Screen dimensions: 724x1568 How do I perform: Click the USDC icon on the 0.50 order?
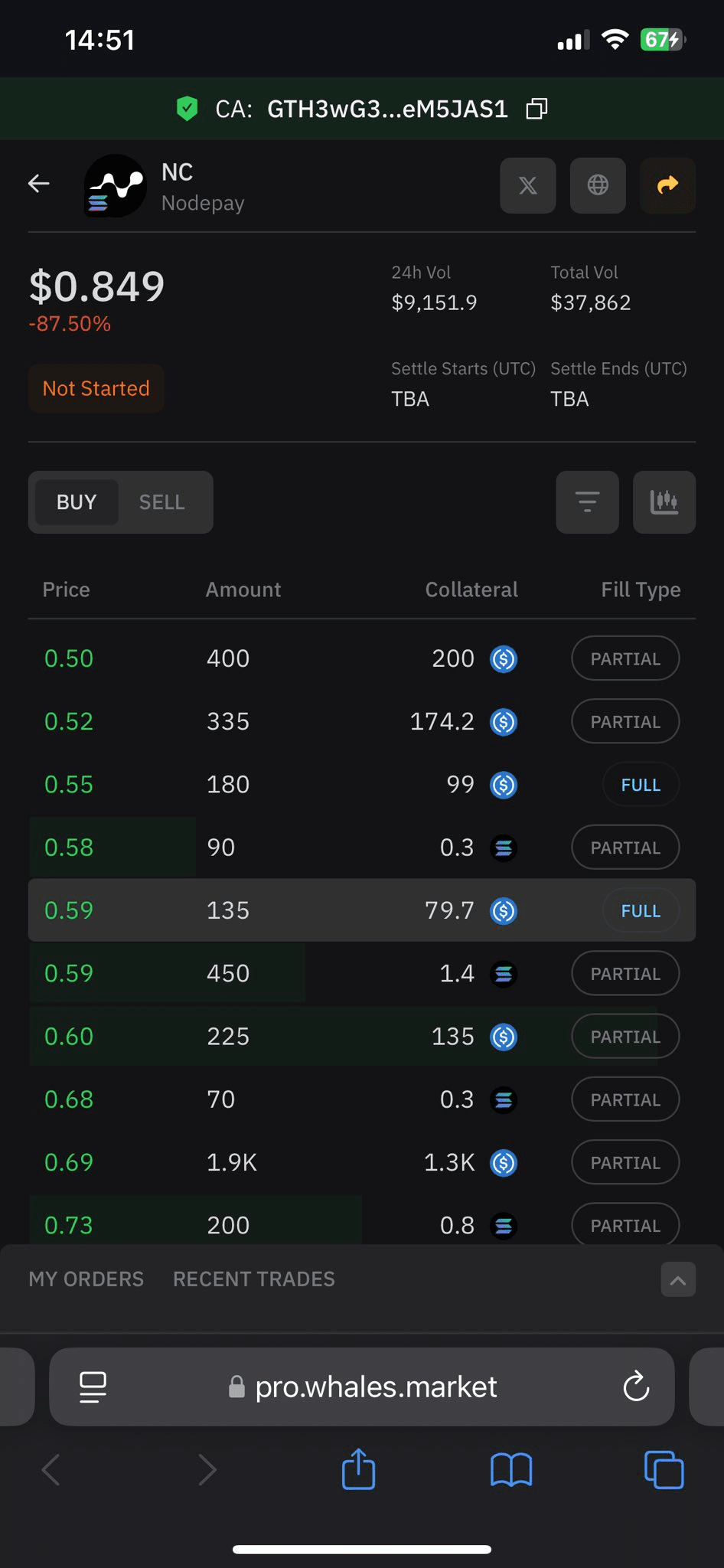tap(503, 658)
